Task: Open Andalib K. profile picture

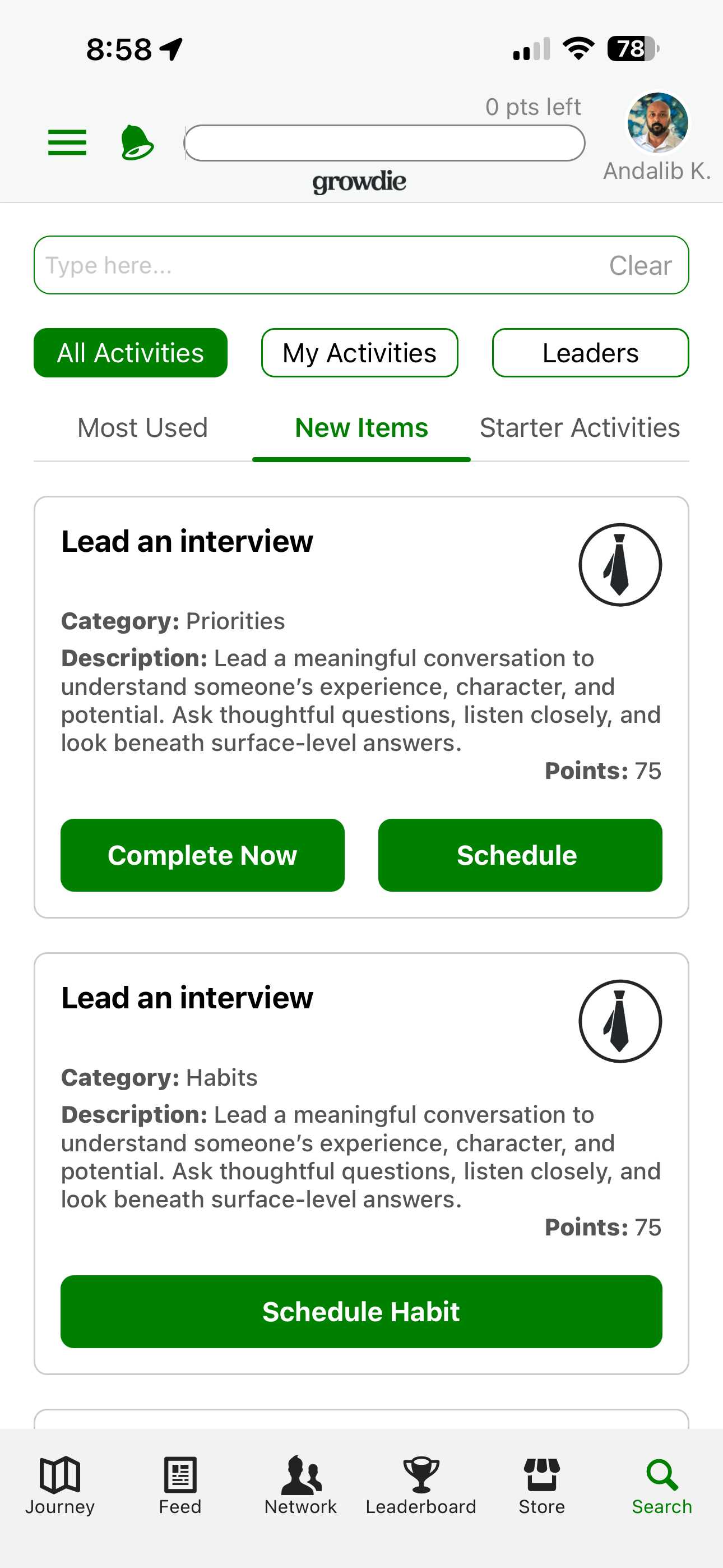Action: pyautogui.click(x=657, y=122)
